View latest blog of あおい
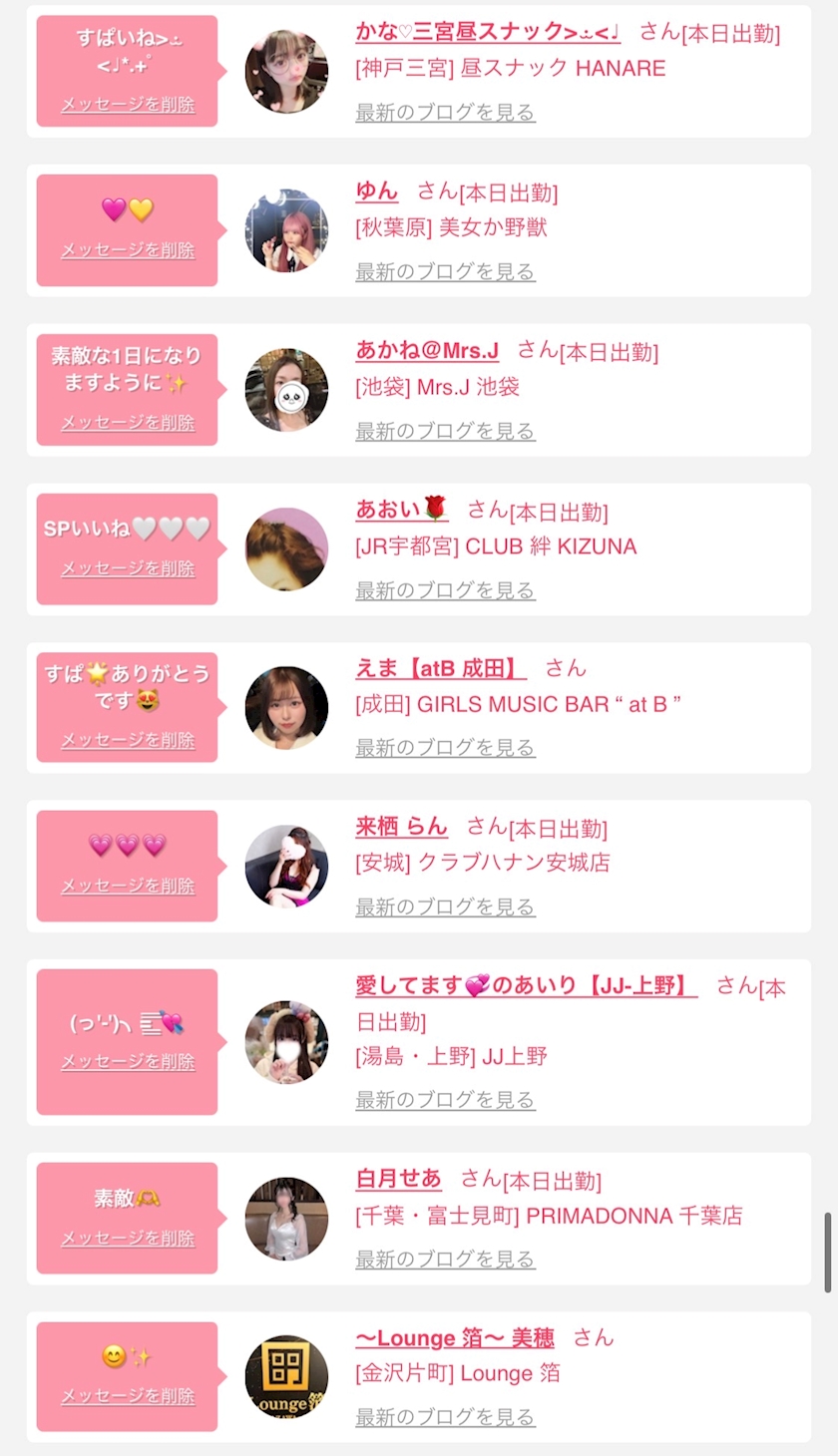This screenshot has width=838, height=1456. tap(446, 590)
